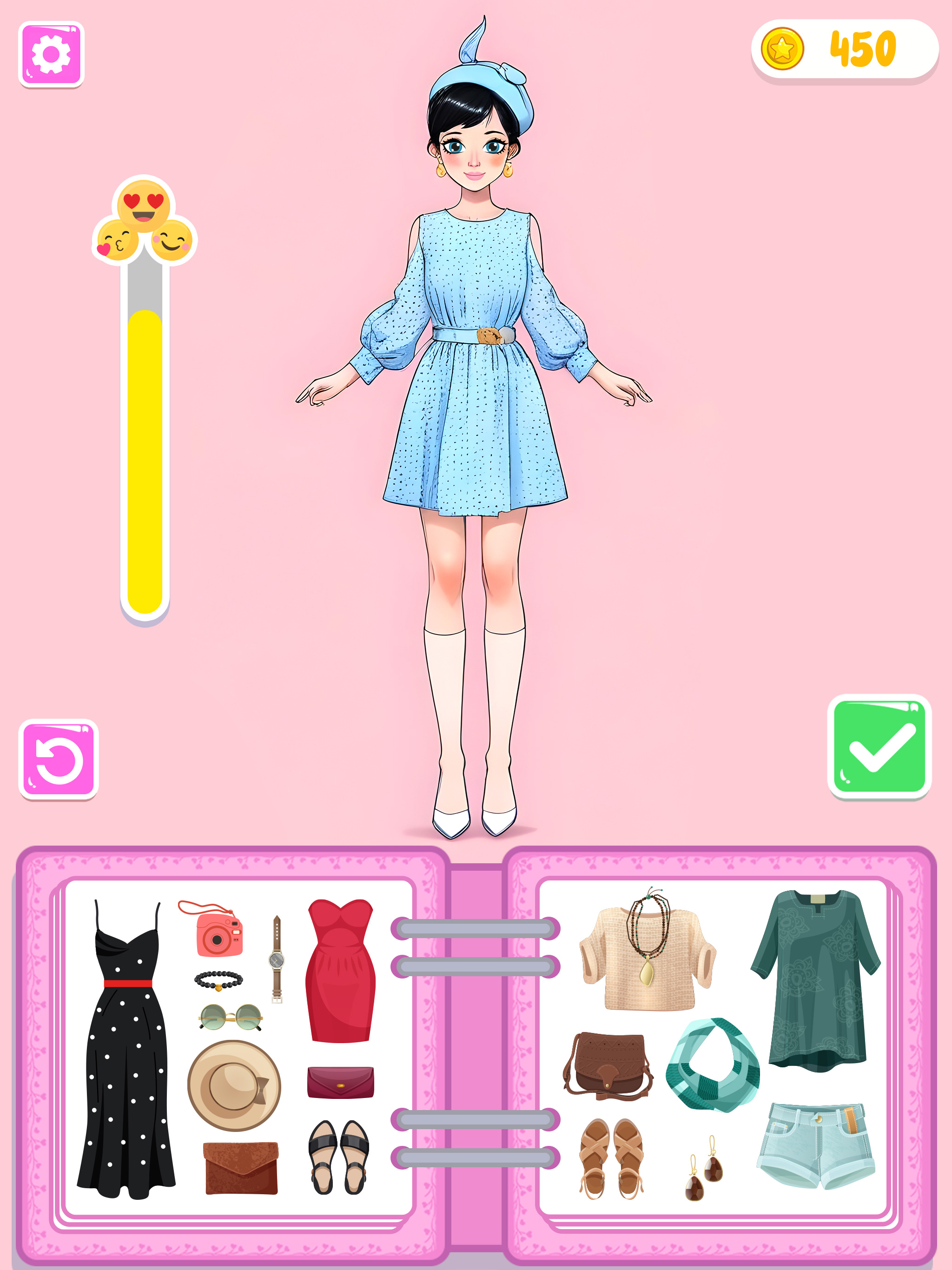Open the settings gear
This screenshot has height=1270, width=952.
[51, 54]
